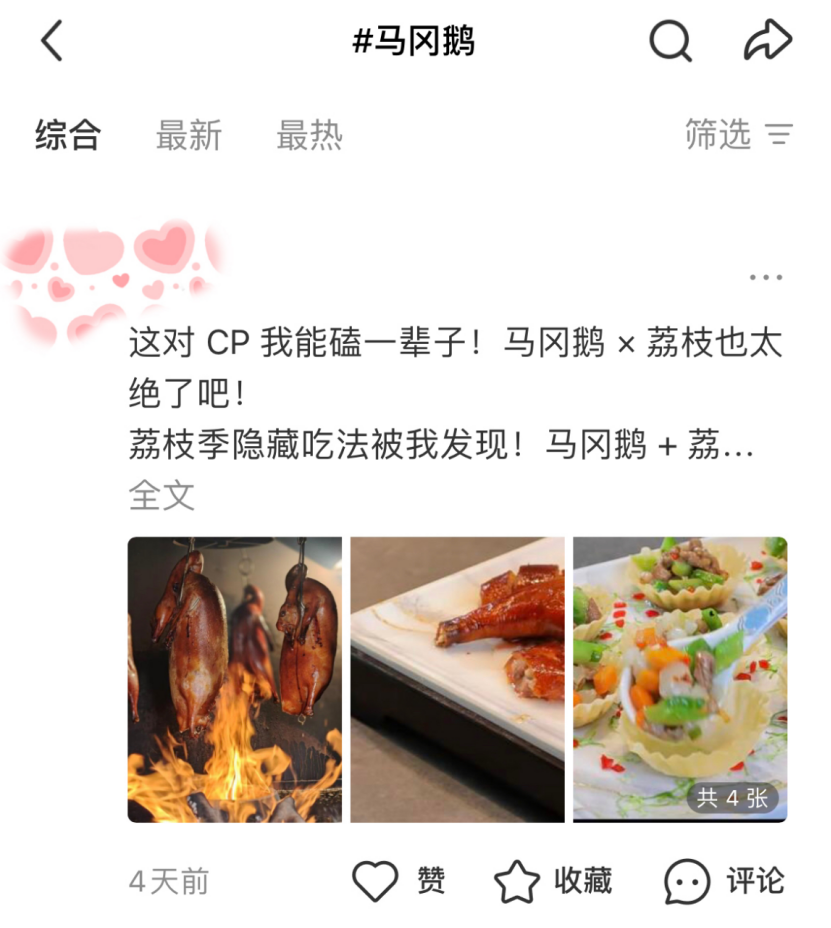The image size is (831, 928).
Task: Open the post's three-dot overflow menu
Action: (x=766, y=277)
